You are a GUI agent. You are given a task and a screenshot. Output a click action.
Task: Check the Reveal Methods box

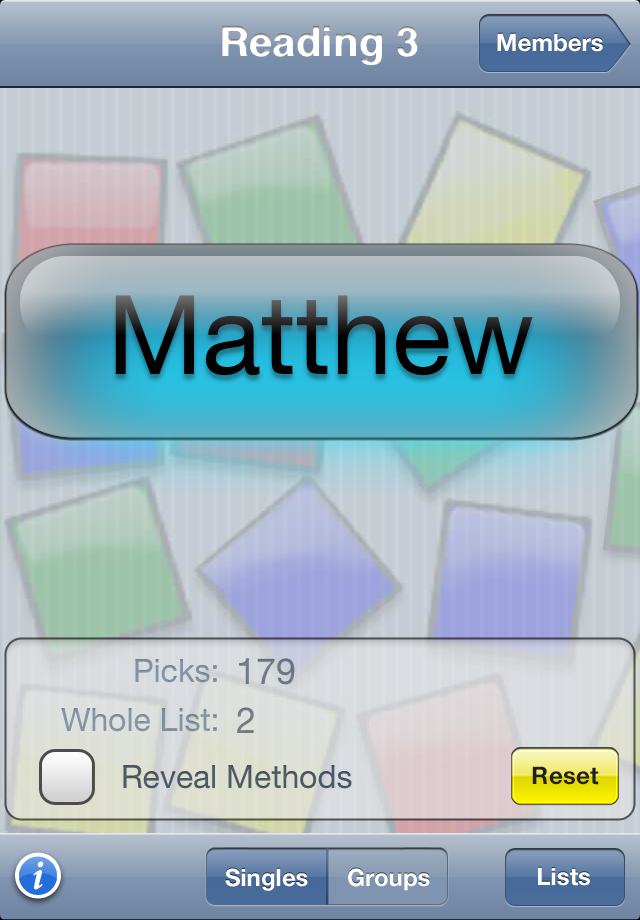[x=67, y=777]
